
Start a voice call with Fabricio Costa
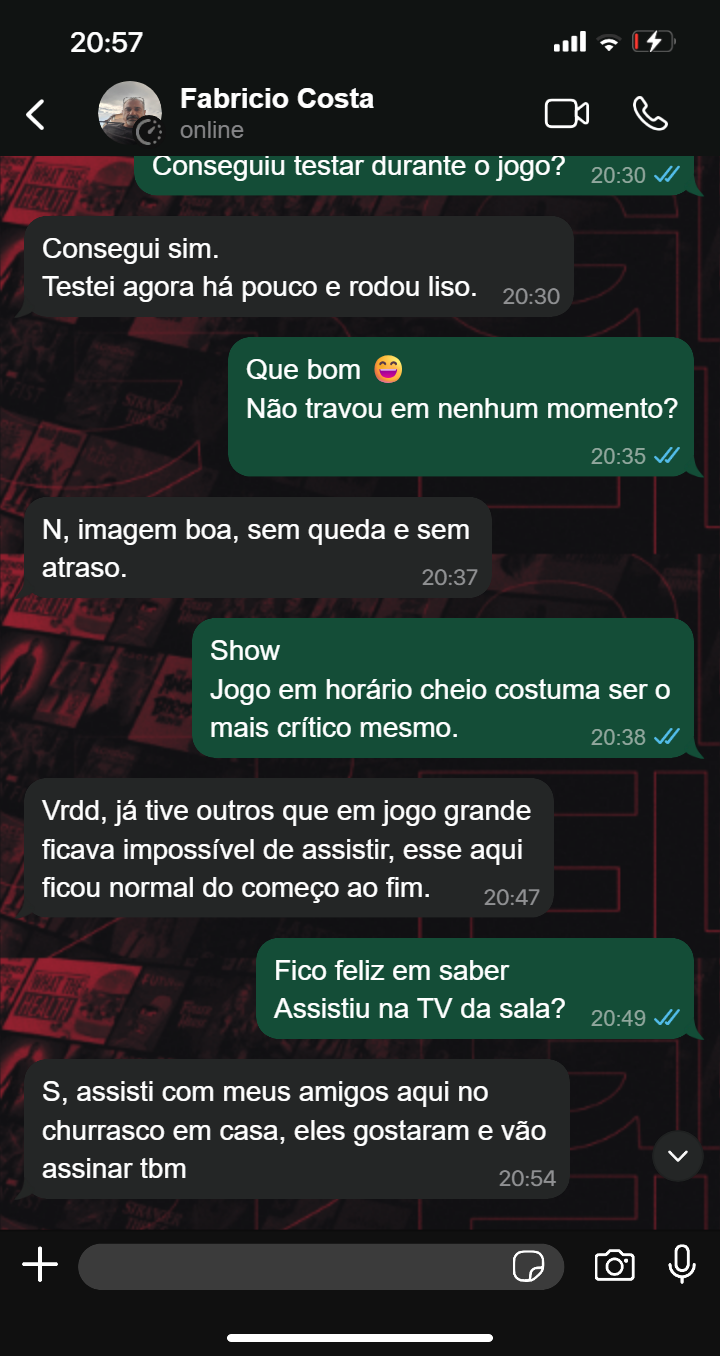[x=651, y=113]
